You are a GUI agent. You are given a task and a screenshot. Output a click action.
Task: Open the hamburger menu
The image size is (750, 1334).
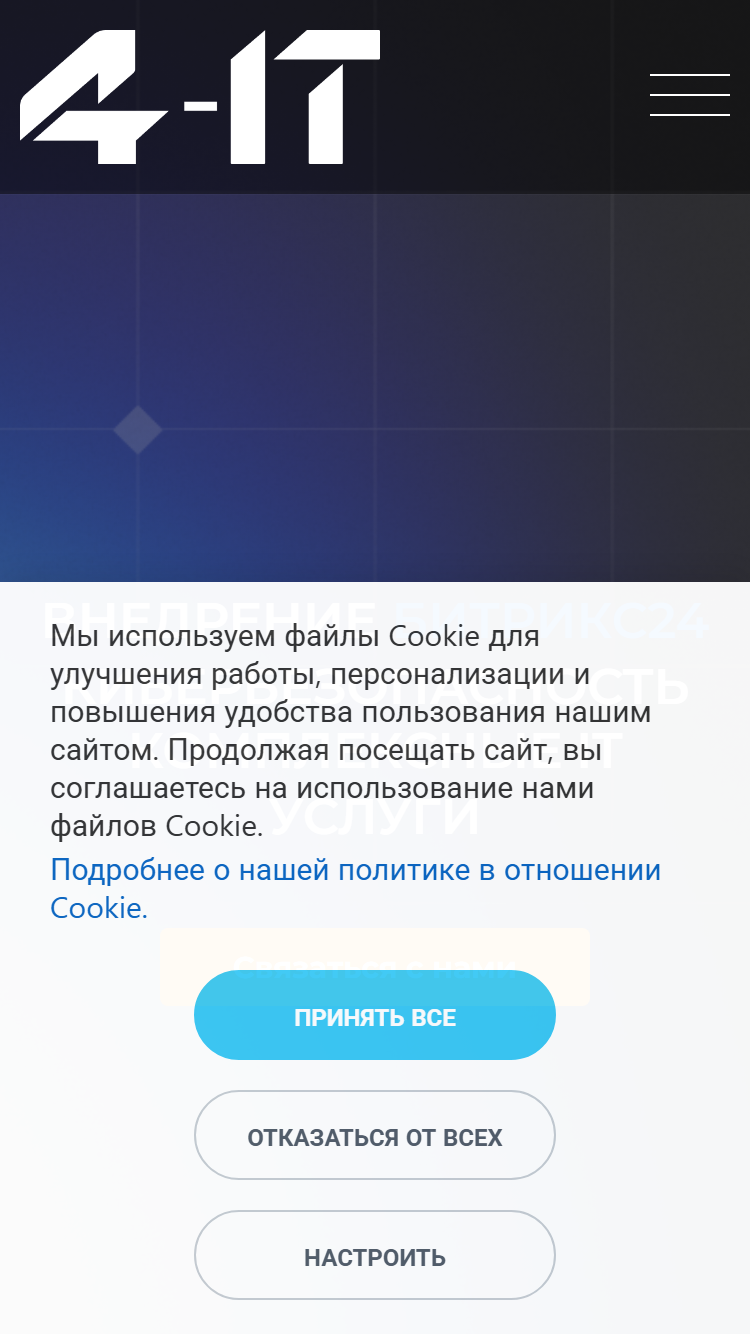689,95
